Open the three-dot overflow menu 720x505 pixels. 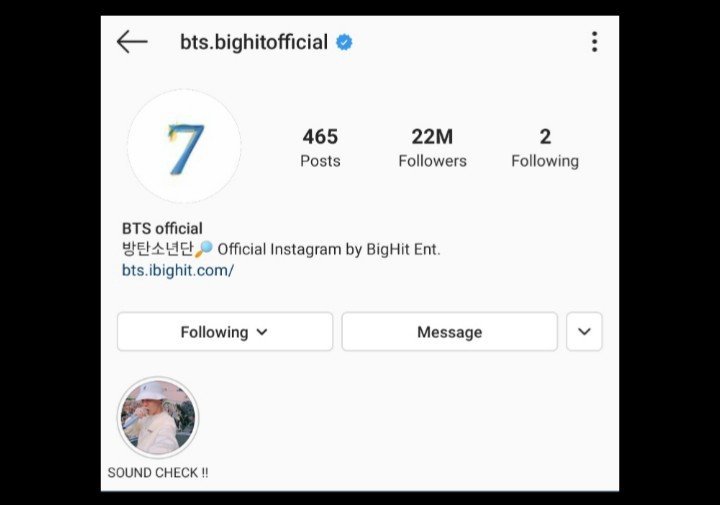point(594,42)
